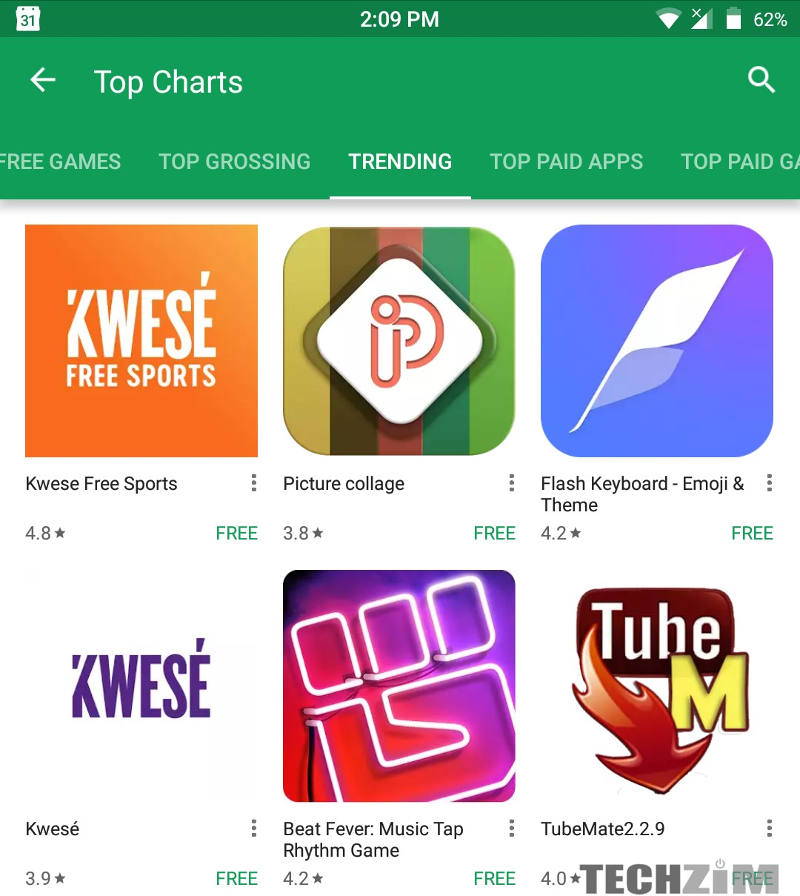Open overflow menu for Kwesé
Viewport: 800px width, 896px height.
point(254,829)
